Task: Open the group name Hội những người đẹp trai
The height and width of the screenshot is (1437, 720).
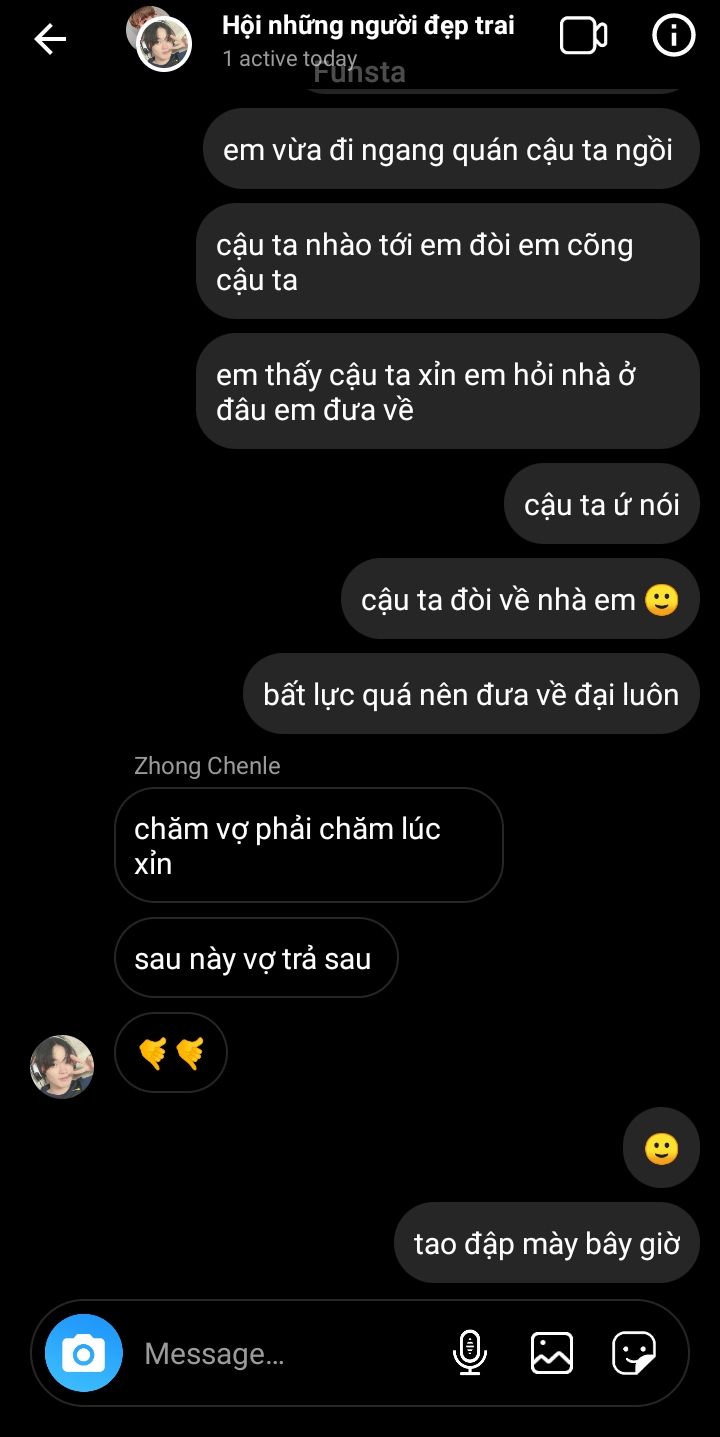Action: pos(368,26)
